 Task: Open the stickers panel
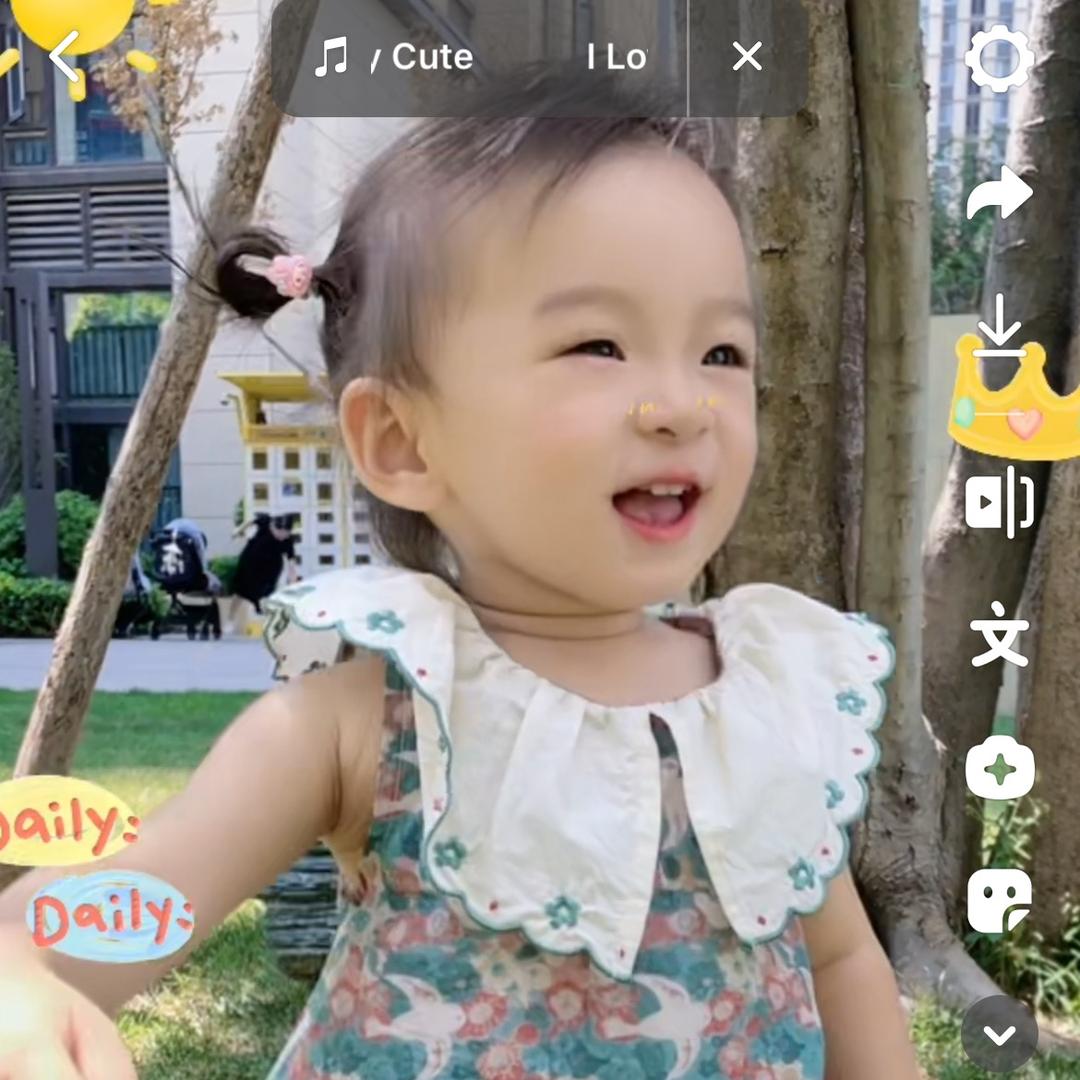tap(999, 900)
